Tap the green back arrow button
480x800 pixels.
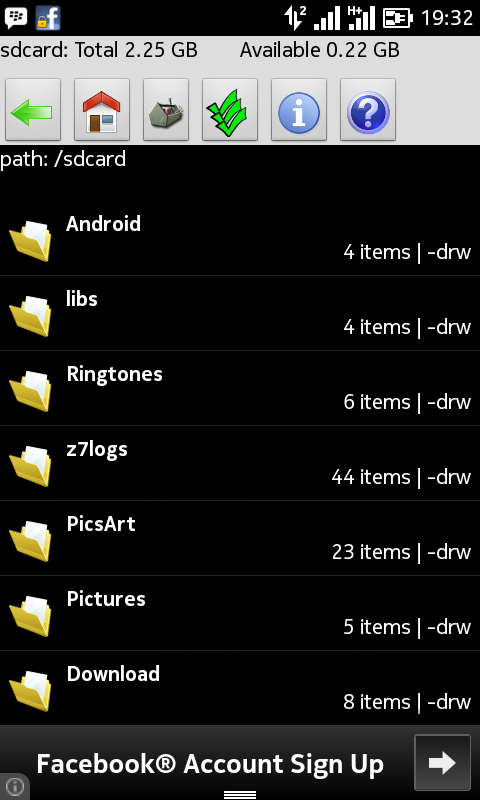pyautogui.click(x=33, y=109)
